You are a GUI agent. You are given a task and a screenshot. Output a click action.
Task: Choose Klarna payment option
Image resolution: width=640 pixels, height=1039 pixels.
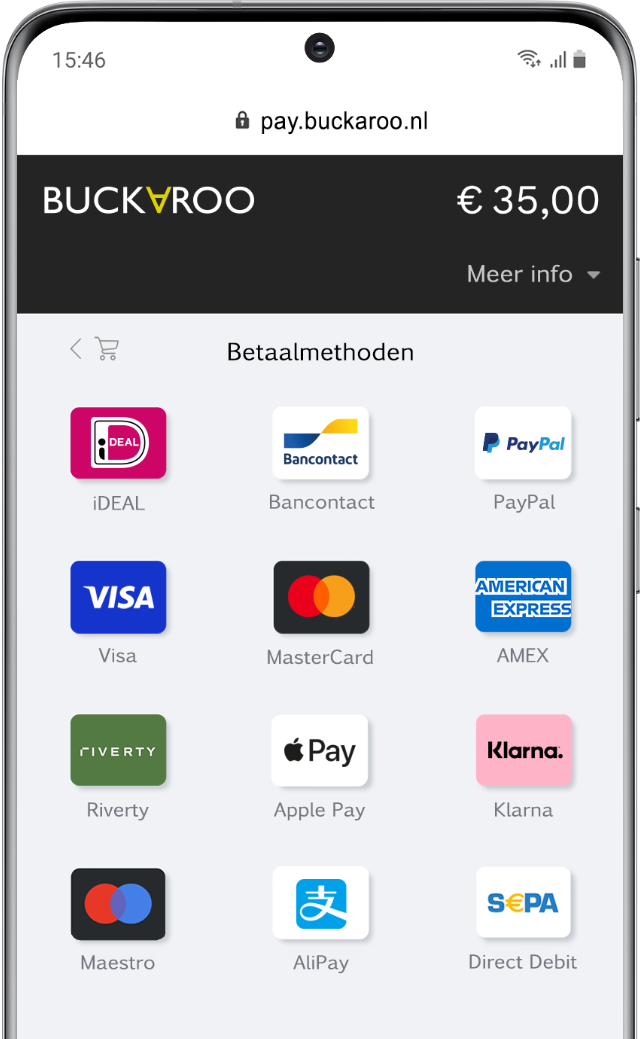(523, 750)
